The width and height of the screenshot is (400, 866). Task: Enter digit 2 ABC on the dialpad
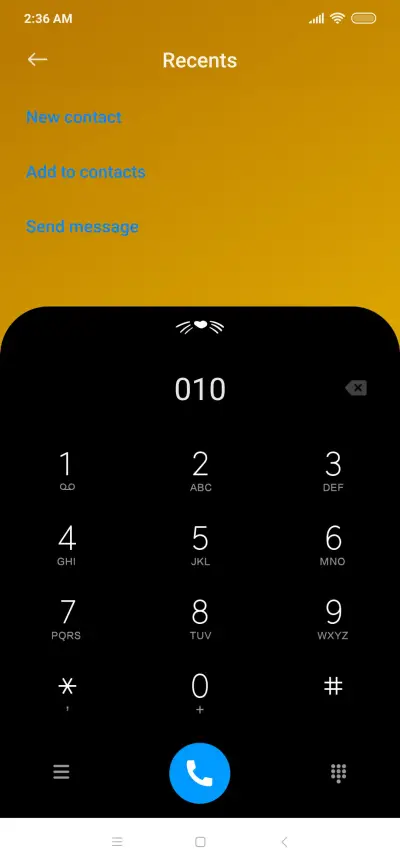(x=200, y=471)
